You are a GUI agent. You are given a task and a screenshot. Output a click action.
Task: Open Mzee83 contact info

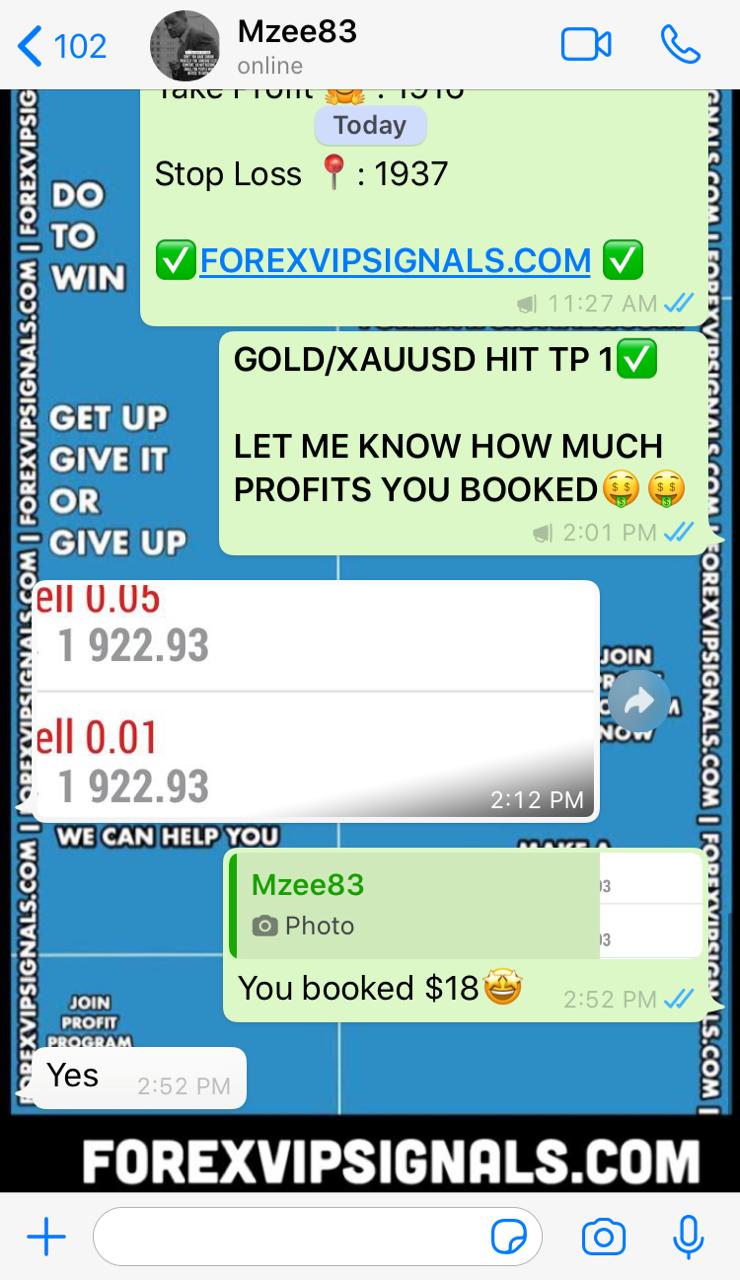(296, 46)
